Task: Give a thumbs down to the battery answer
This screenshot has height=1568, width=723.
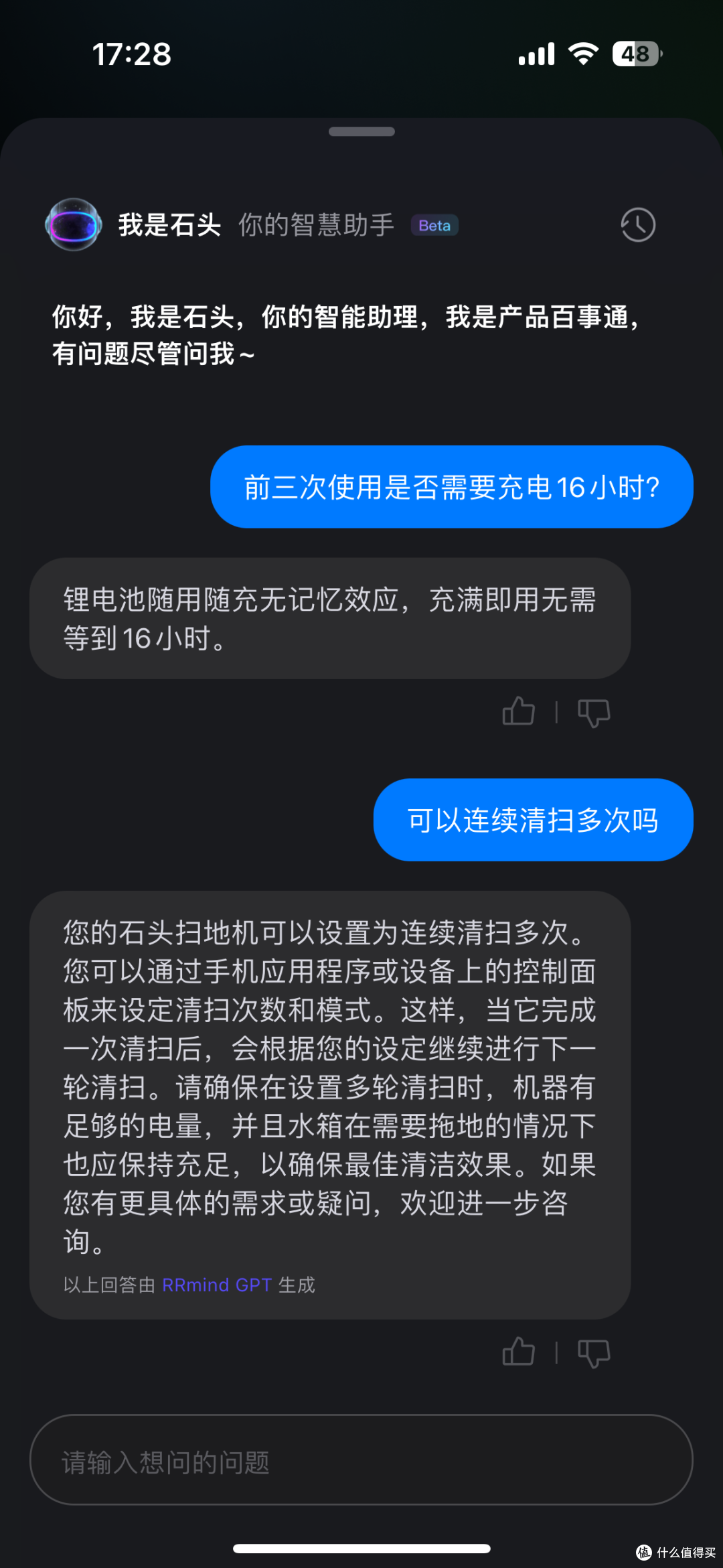Action: 593,711
